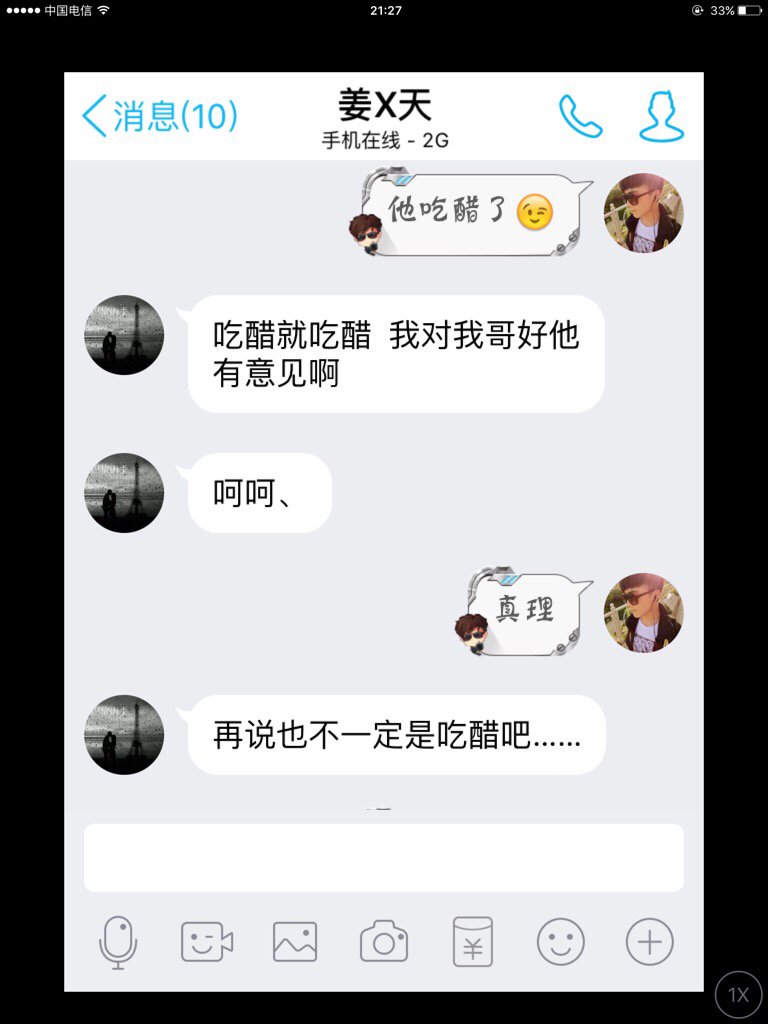Open 姜X天's profile details icon
This screenshot has width=768, height=1024.
(661, 117)
